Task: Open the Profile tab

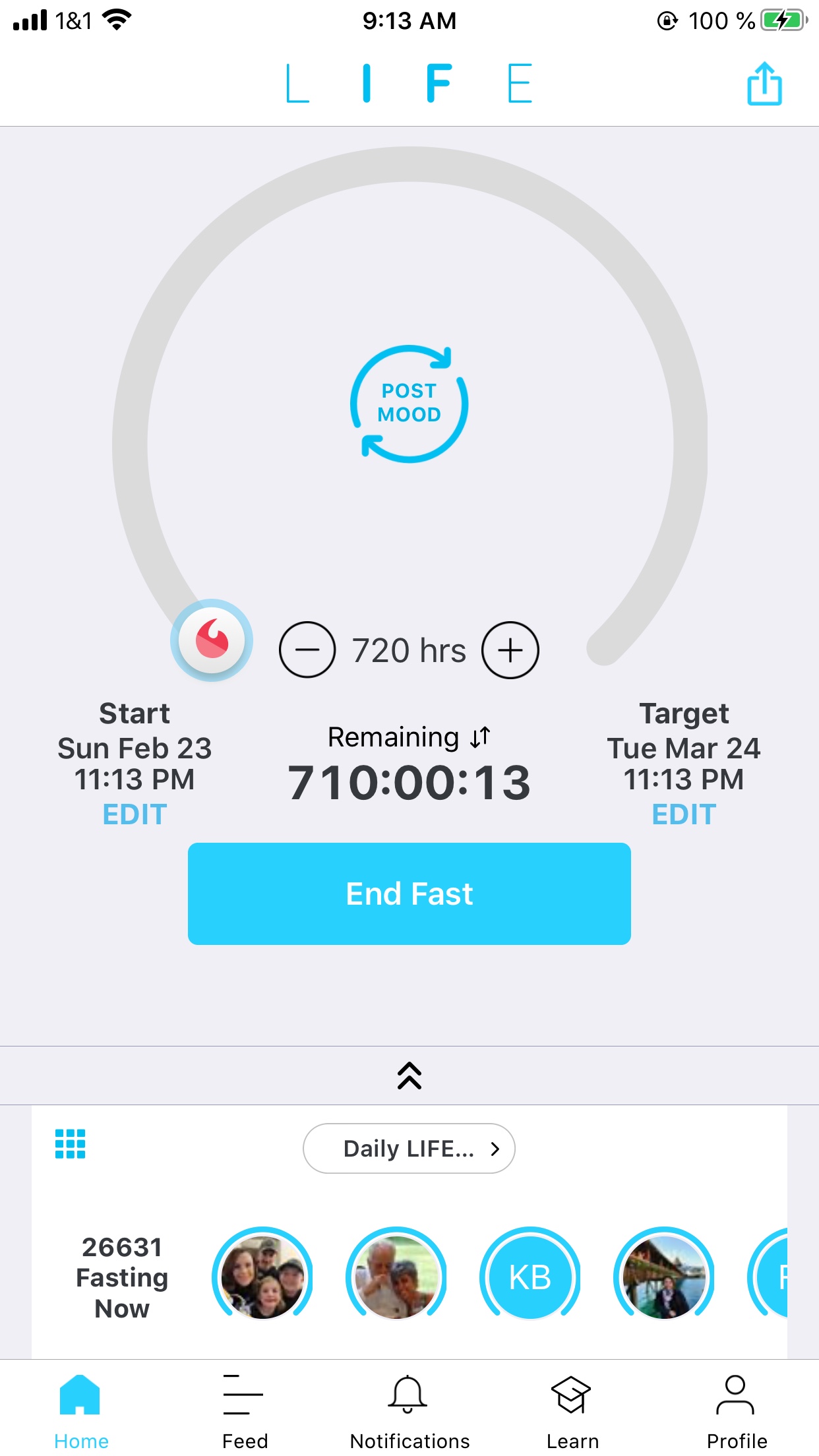Action: point(737,1412)
